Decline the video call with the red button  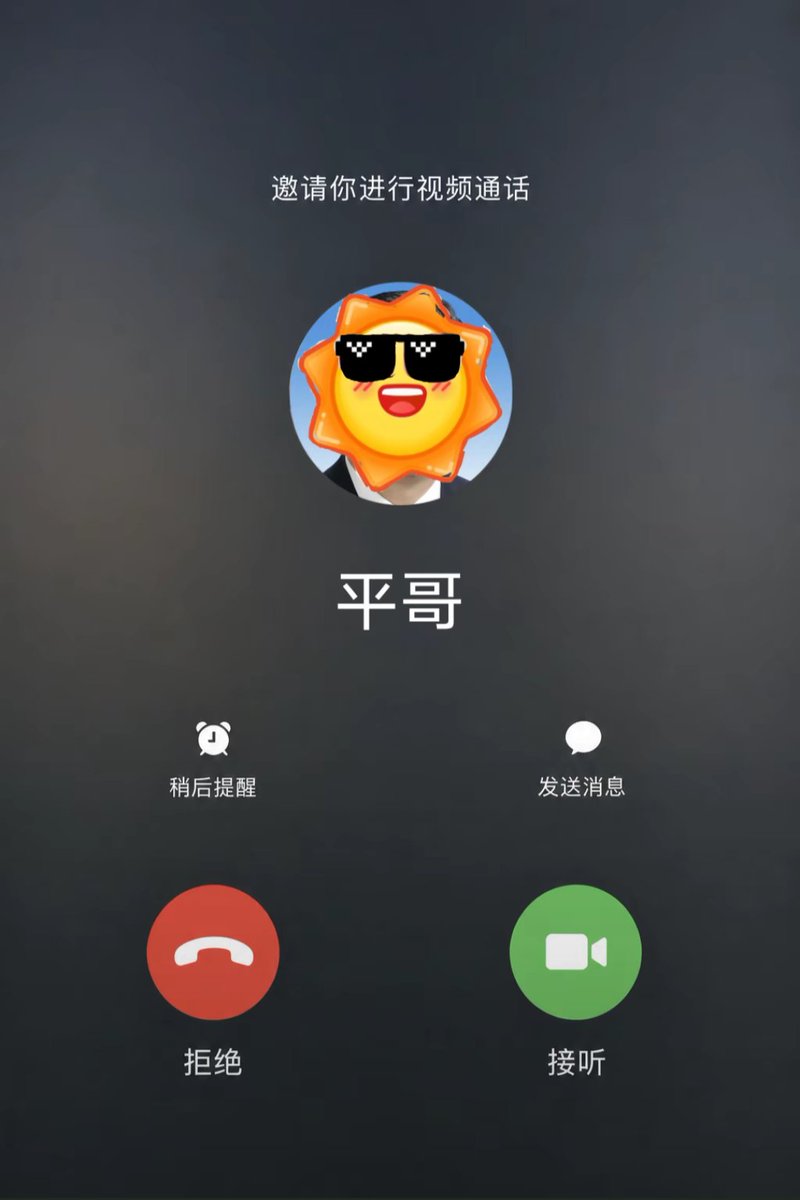213,952
